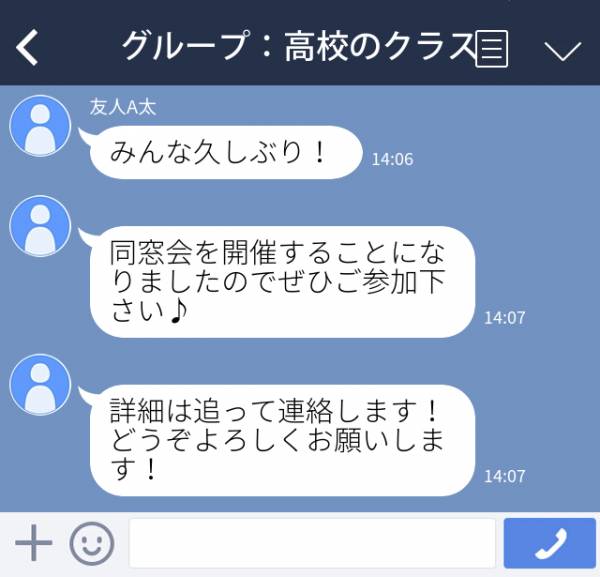Tap the avatar beside the 同窓会 message
This screenshot has width=600, height=577.
coord(40,226)
